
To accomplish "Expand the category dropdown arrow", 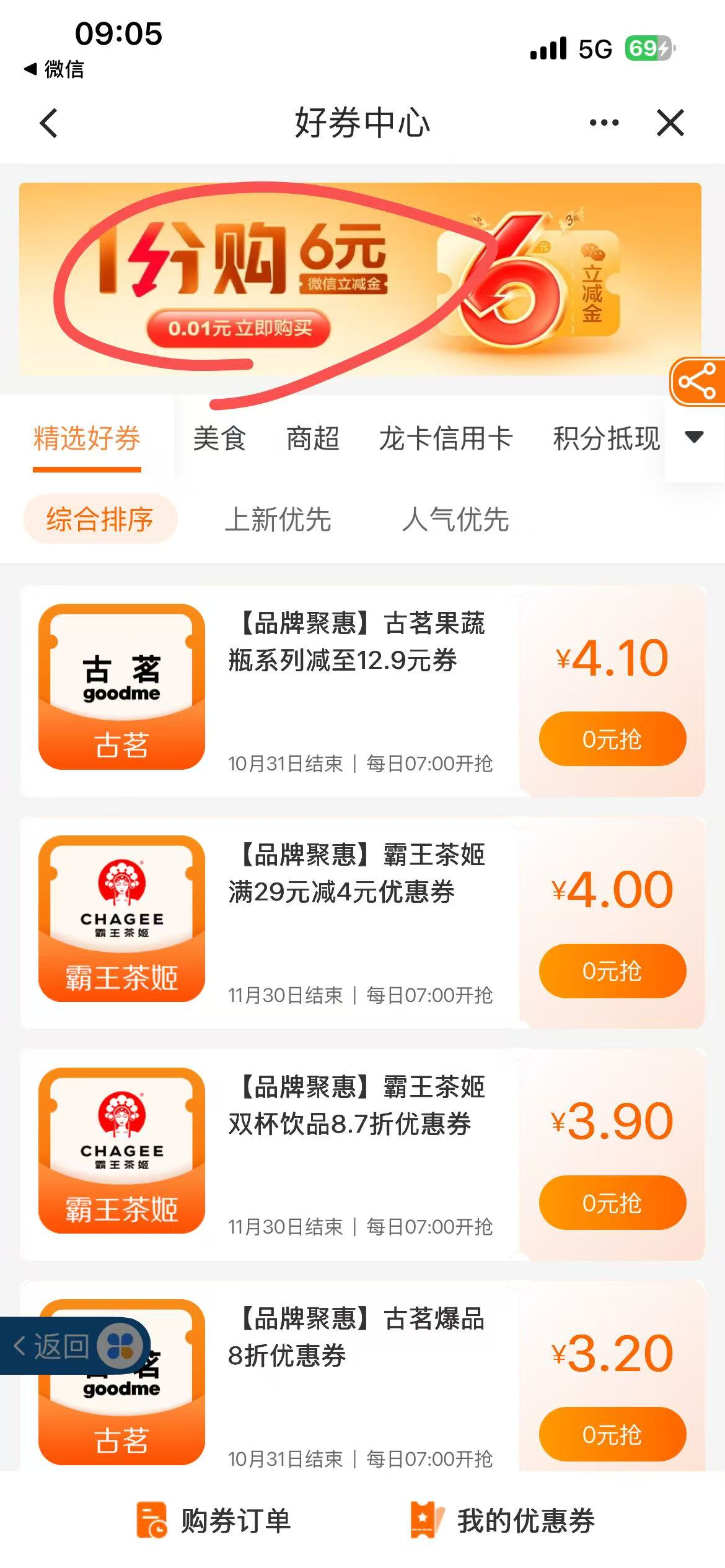I will [695, 437].
